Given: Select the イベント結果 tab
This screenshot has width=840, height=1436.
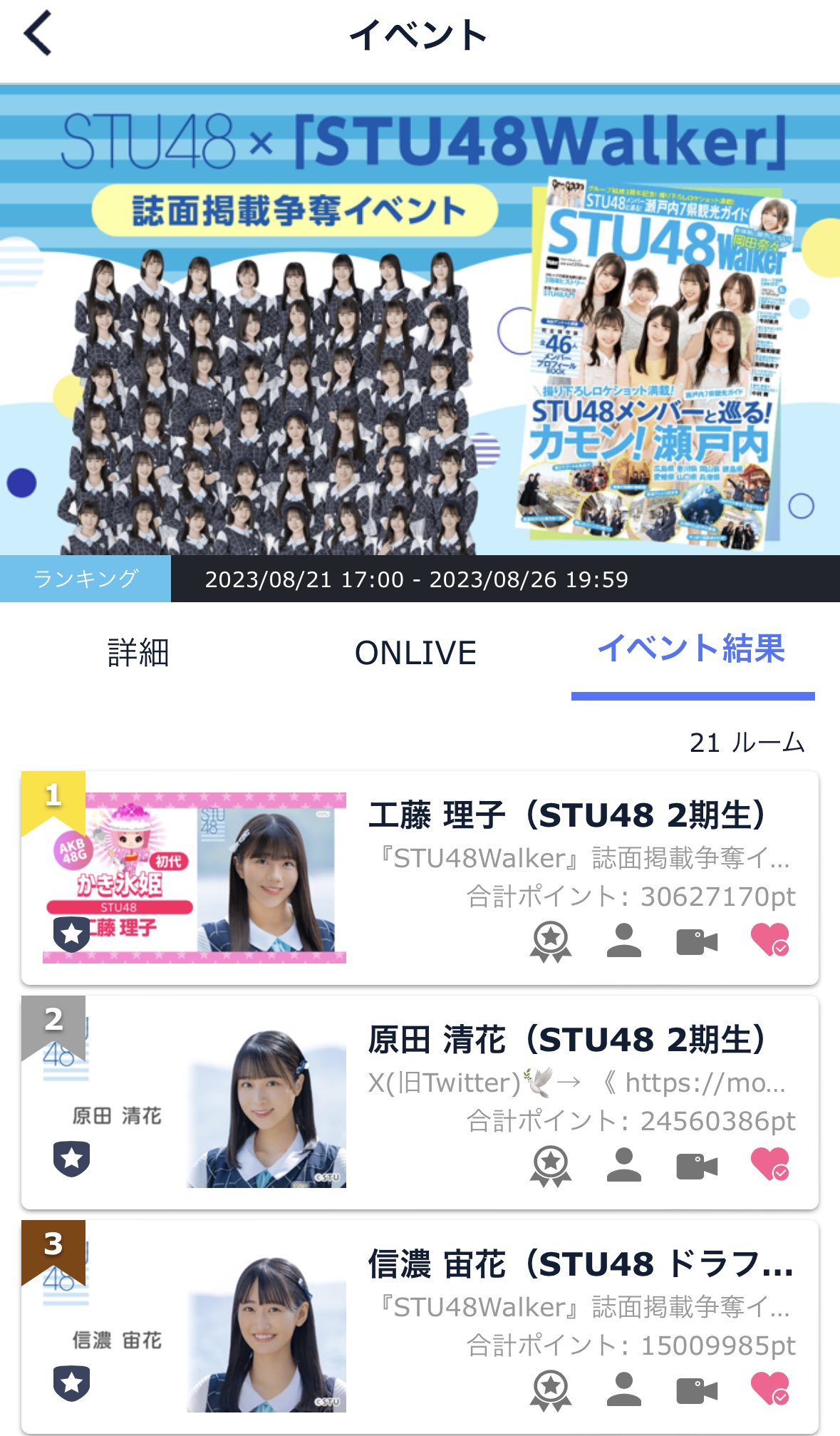Looking at the screenshot, I should pyautogui.click(x=692, y=649).
